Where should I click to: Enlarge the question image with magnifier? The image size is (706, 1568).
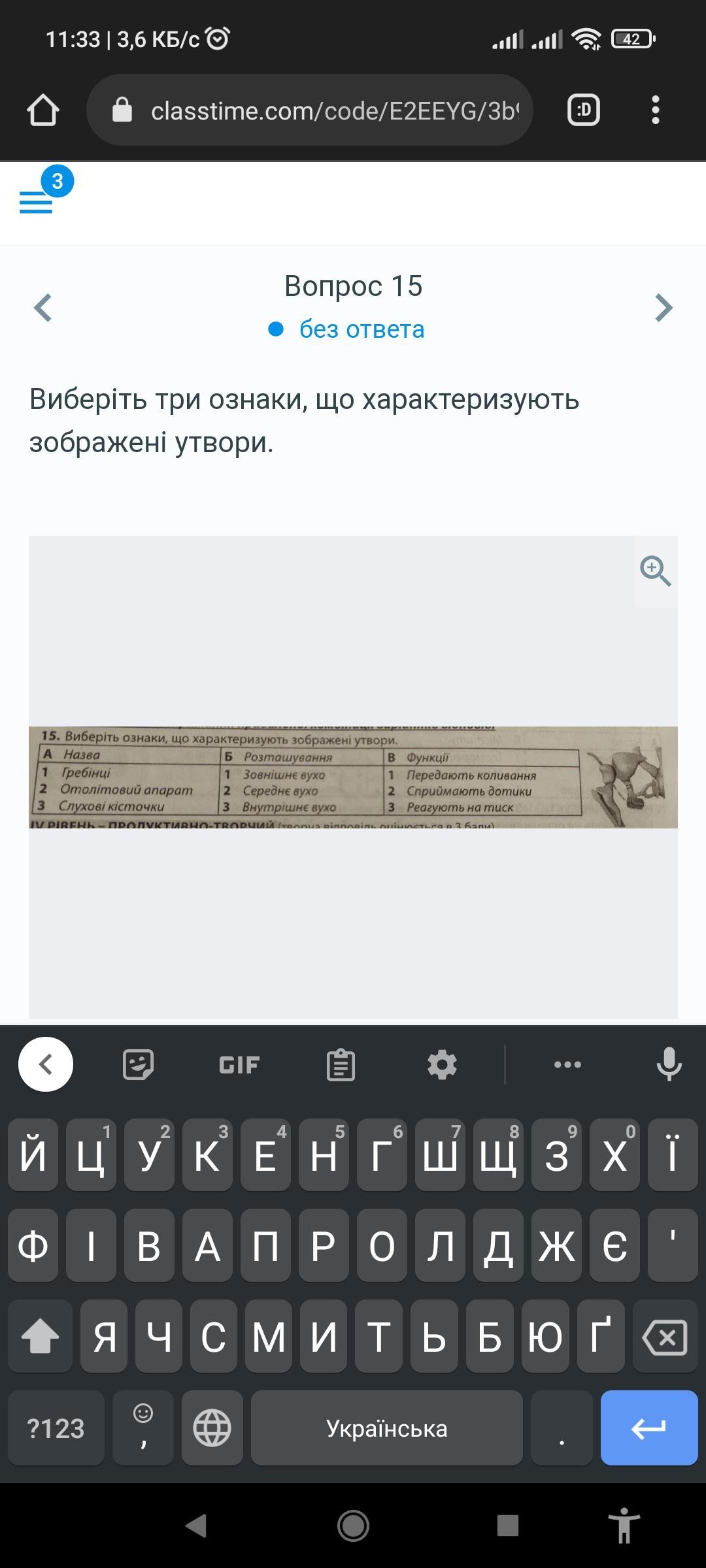655,571
